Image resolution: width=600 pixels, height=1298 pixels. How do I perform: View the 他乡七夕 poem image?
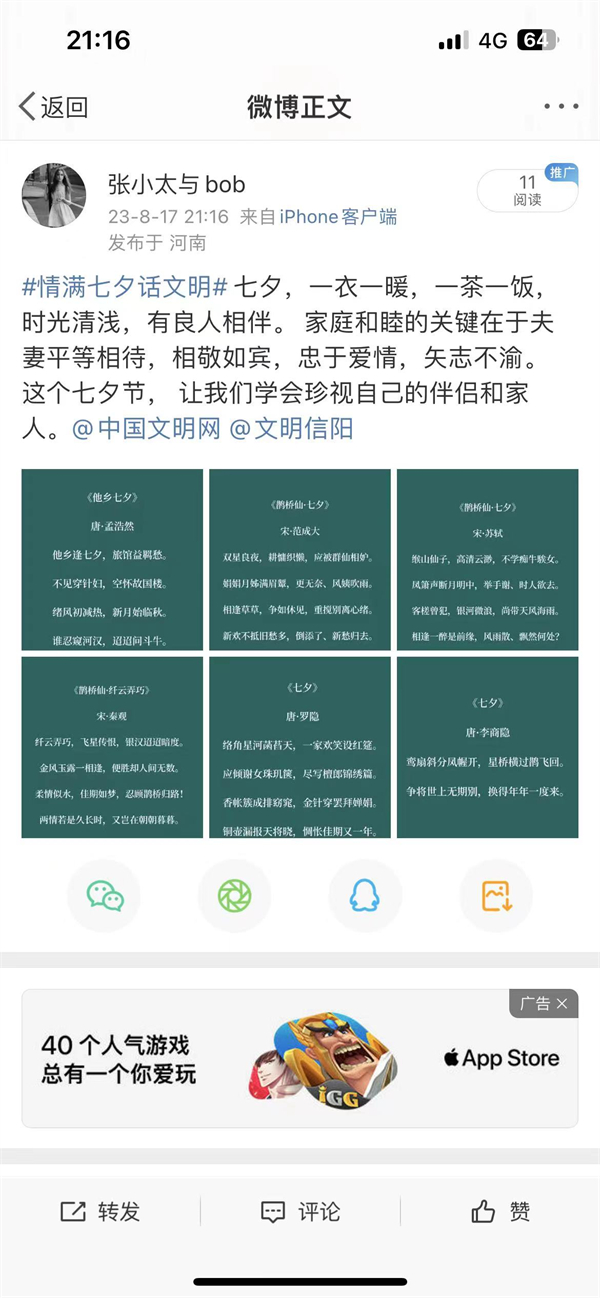(112, 560)
